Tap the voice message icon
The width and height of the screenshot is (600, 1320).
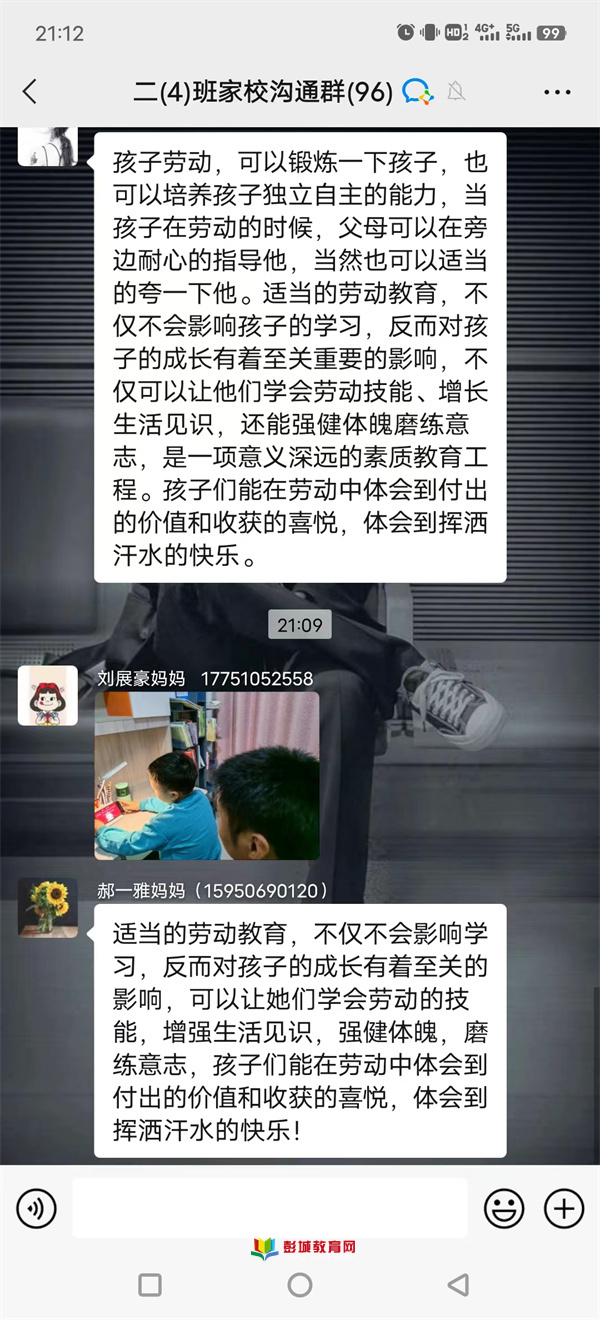pyautogui.click(x=37, y=1209)
